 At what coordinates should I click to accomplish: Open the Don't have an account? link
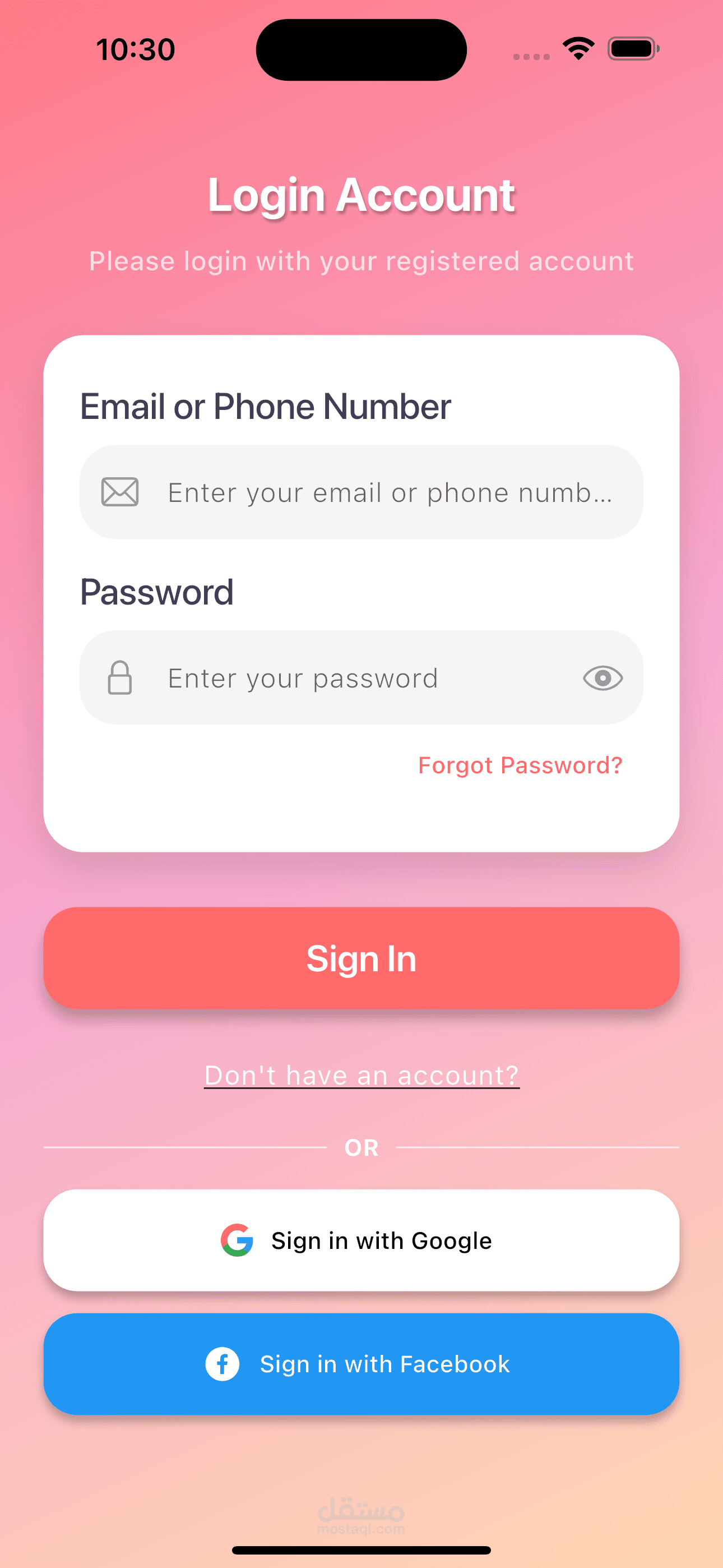tap(361, 1076)
